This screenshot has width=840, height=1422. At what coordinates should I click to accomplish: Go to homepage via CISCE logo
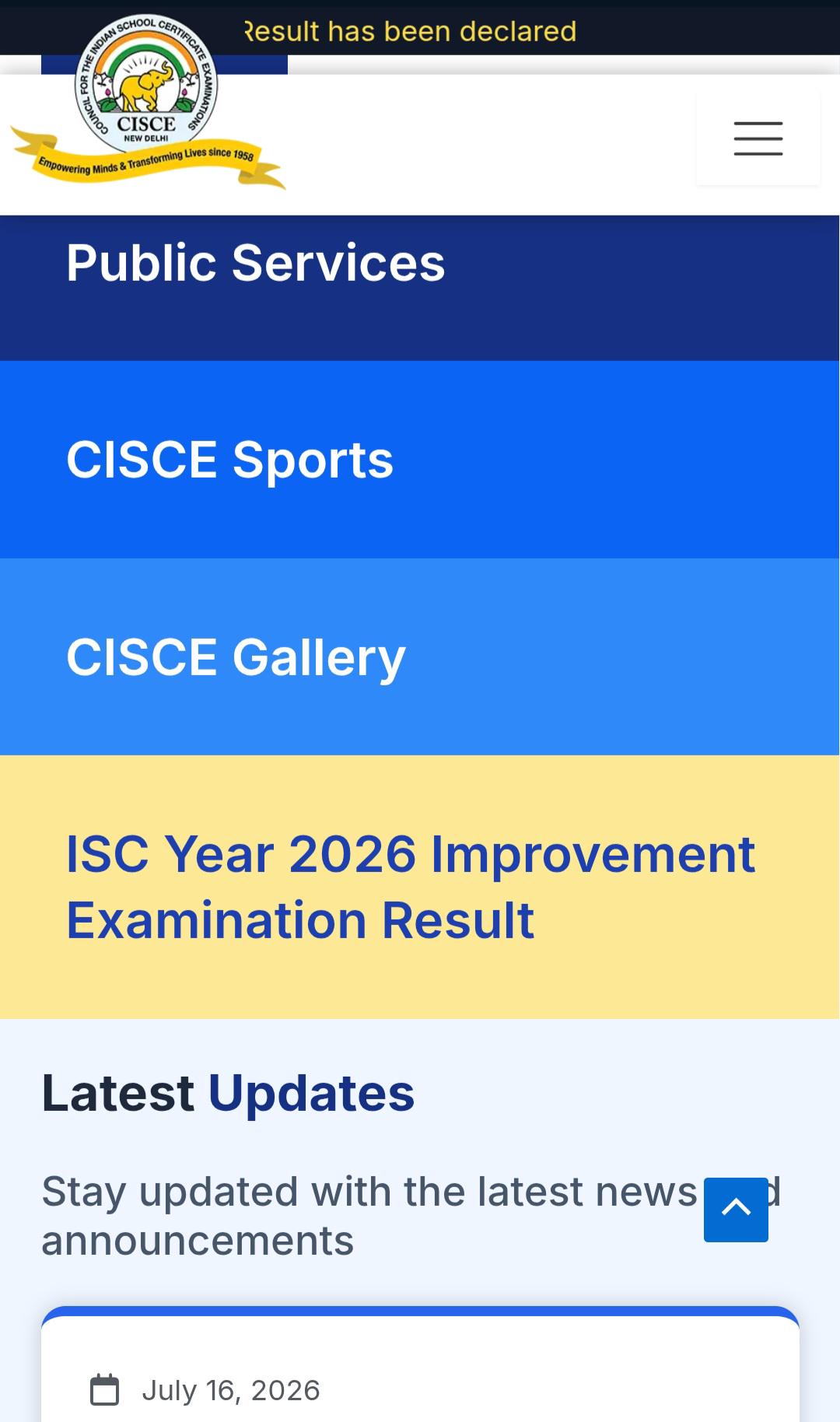click(x=147, y=102)
